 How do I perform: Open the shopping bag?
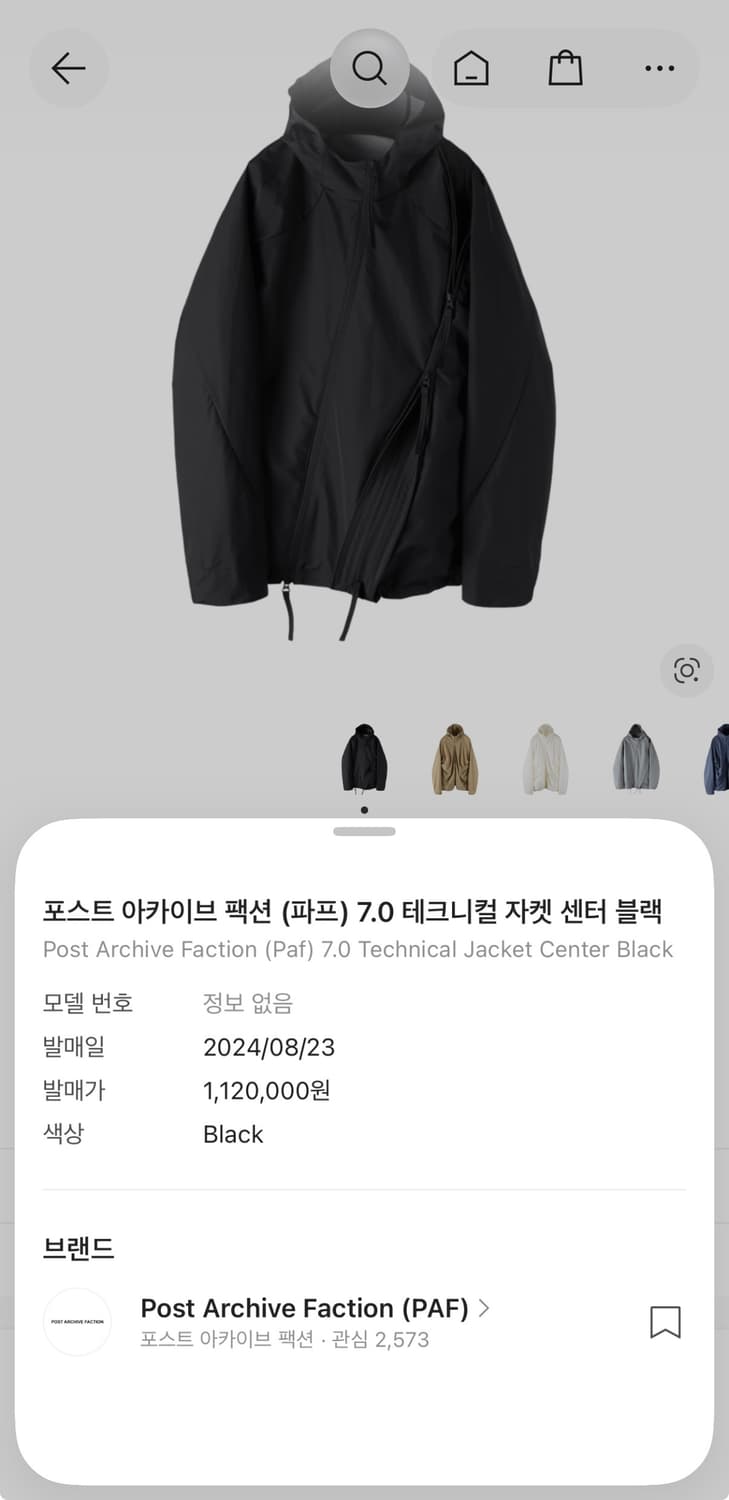[565, 68]
